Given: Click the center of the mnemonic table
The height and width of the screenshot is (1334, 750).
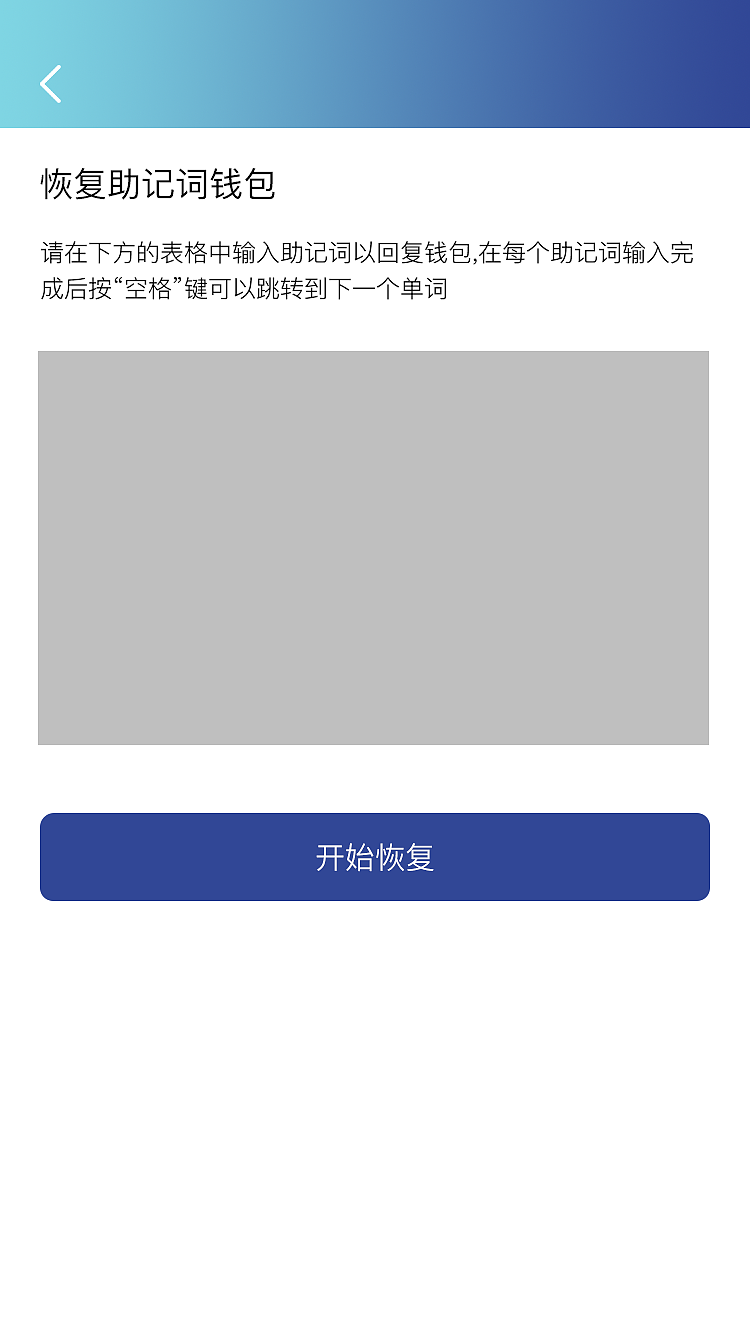Looking at the screenshot, I should tap(375, 547).
